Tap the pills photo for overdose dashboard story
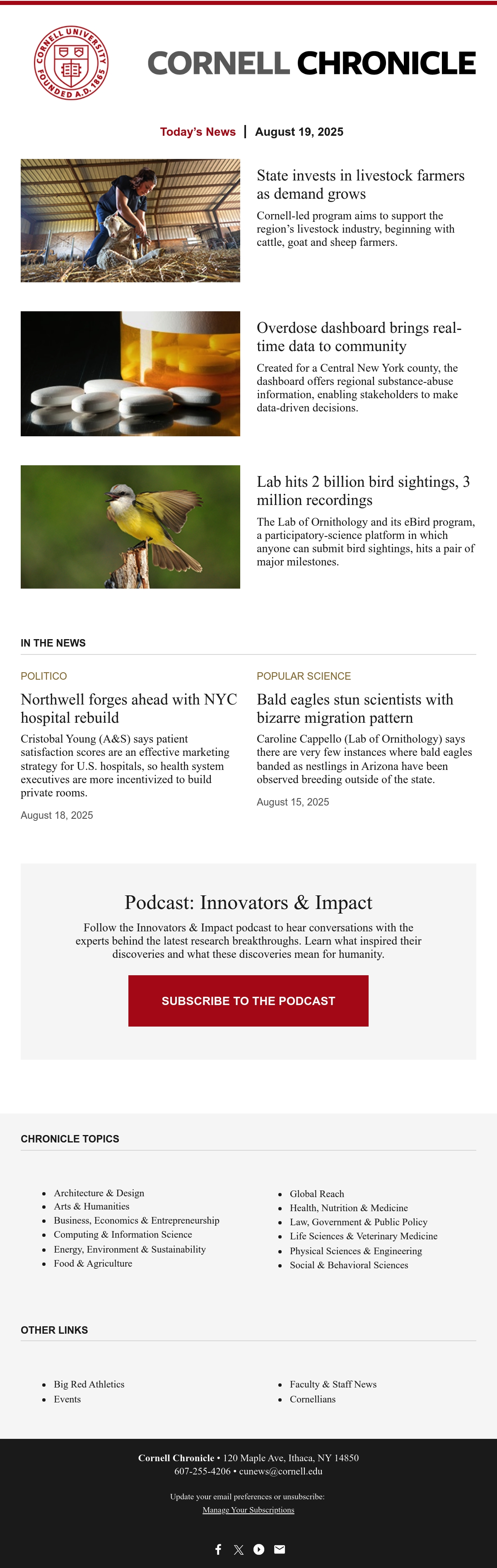497x1568 pixels. click(130, 373)
